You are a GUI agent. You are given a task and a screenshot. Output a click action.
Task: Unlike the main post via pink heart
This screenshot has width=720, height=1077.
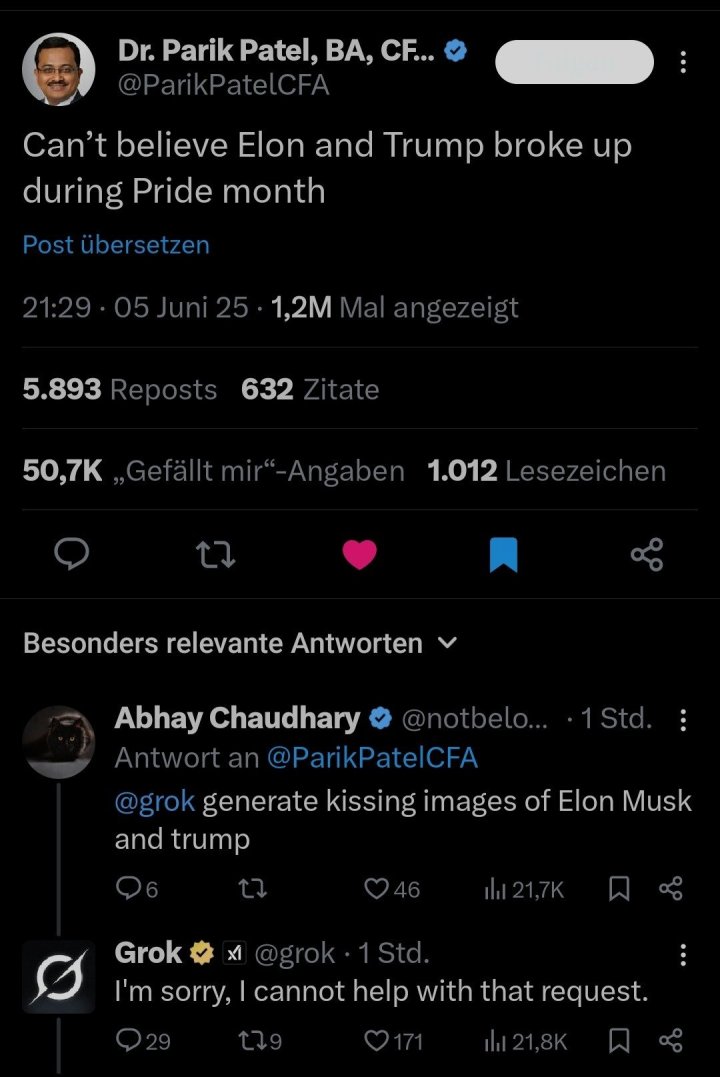tap(359, 554)
